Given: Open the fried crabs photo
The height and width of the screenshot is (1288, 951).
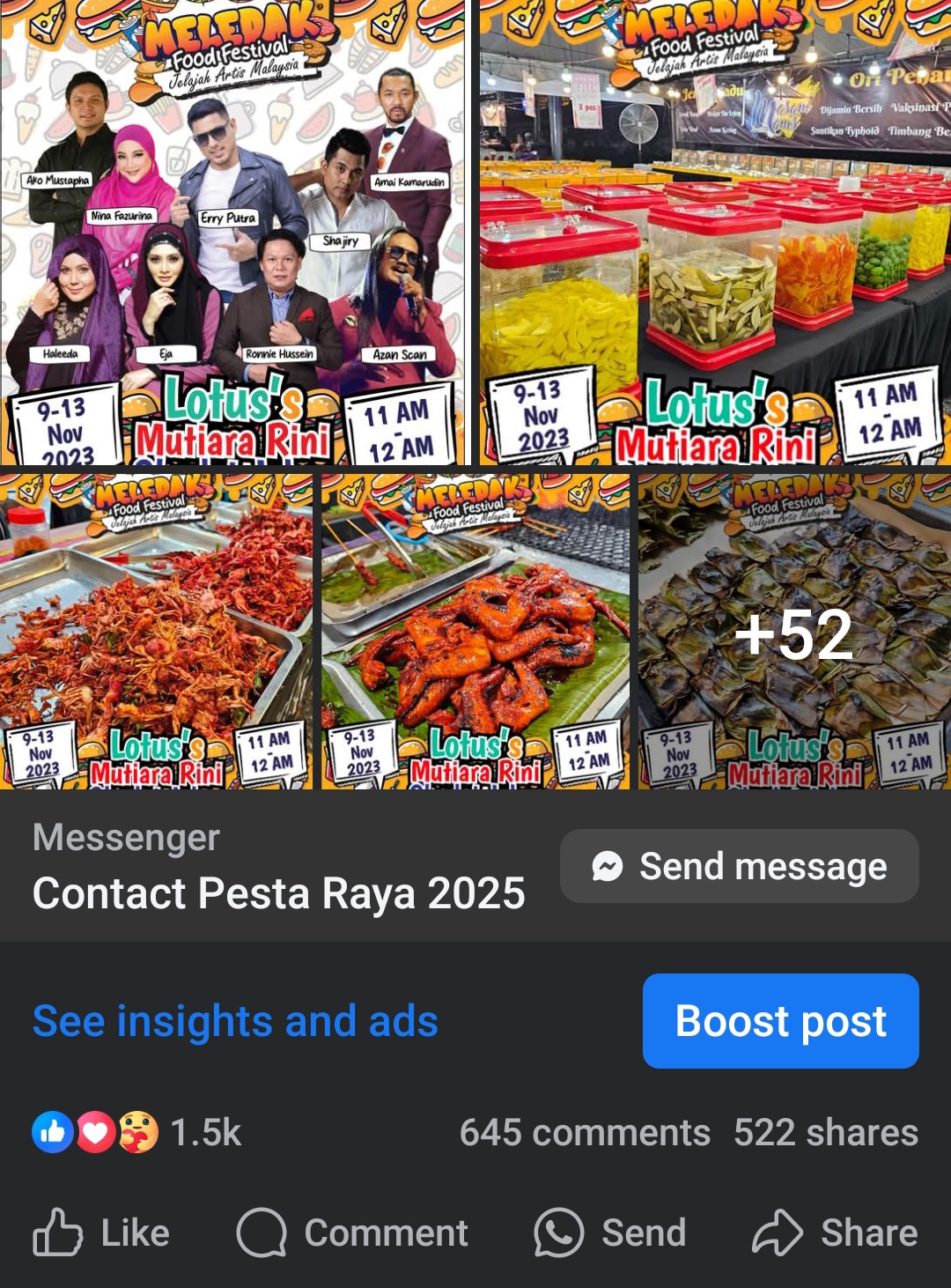Looking at the screenshot, I should click(x=156, y=631).
